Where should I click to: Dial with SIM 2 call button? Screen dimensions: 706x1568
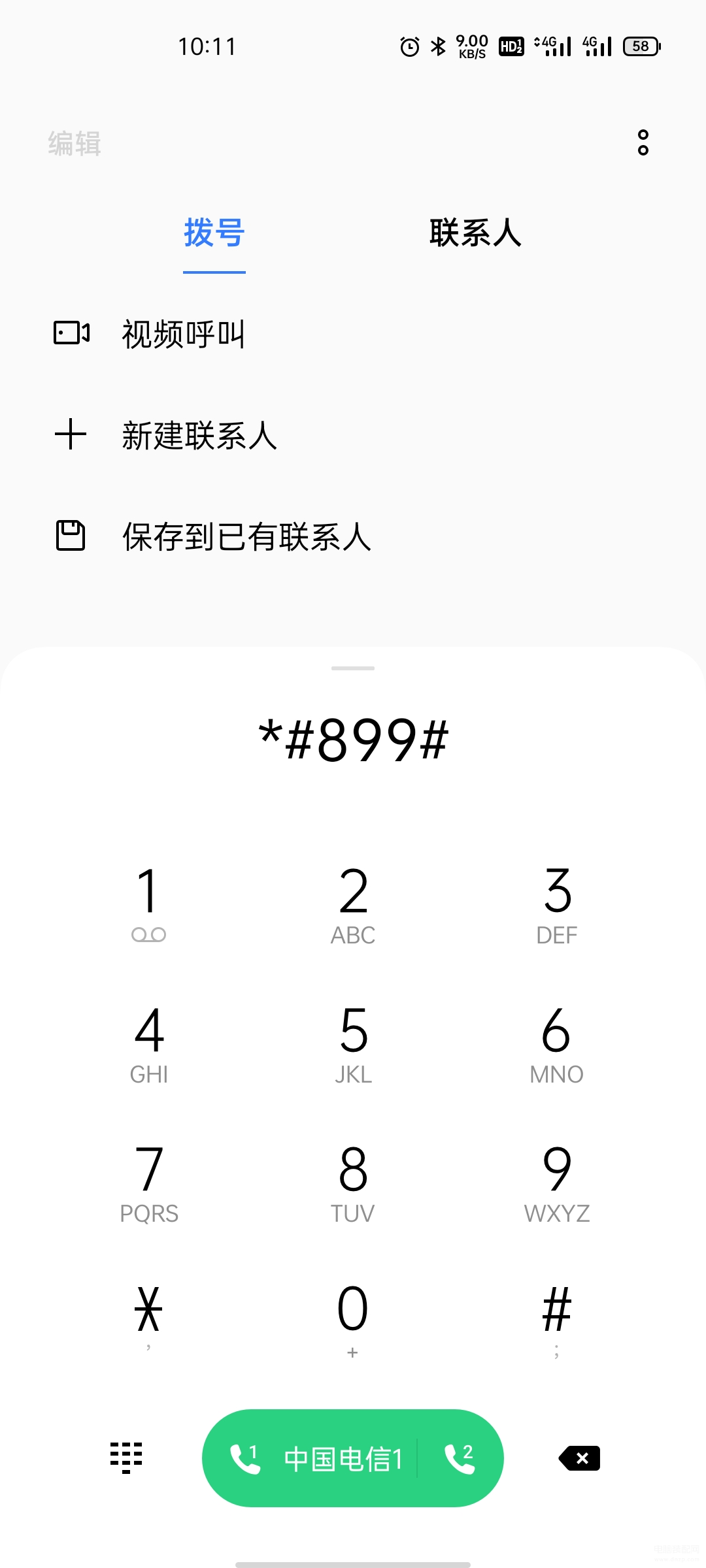click(x=460, y=1458)
